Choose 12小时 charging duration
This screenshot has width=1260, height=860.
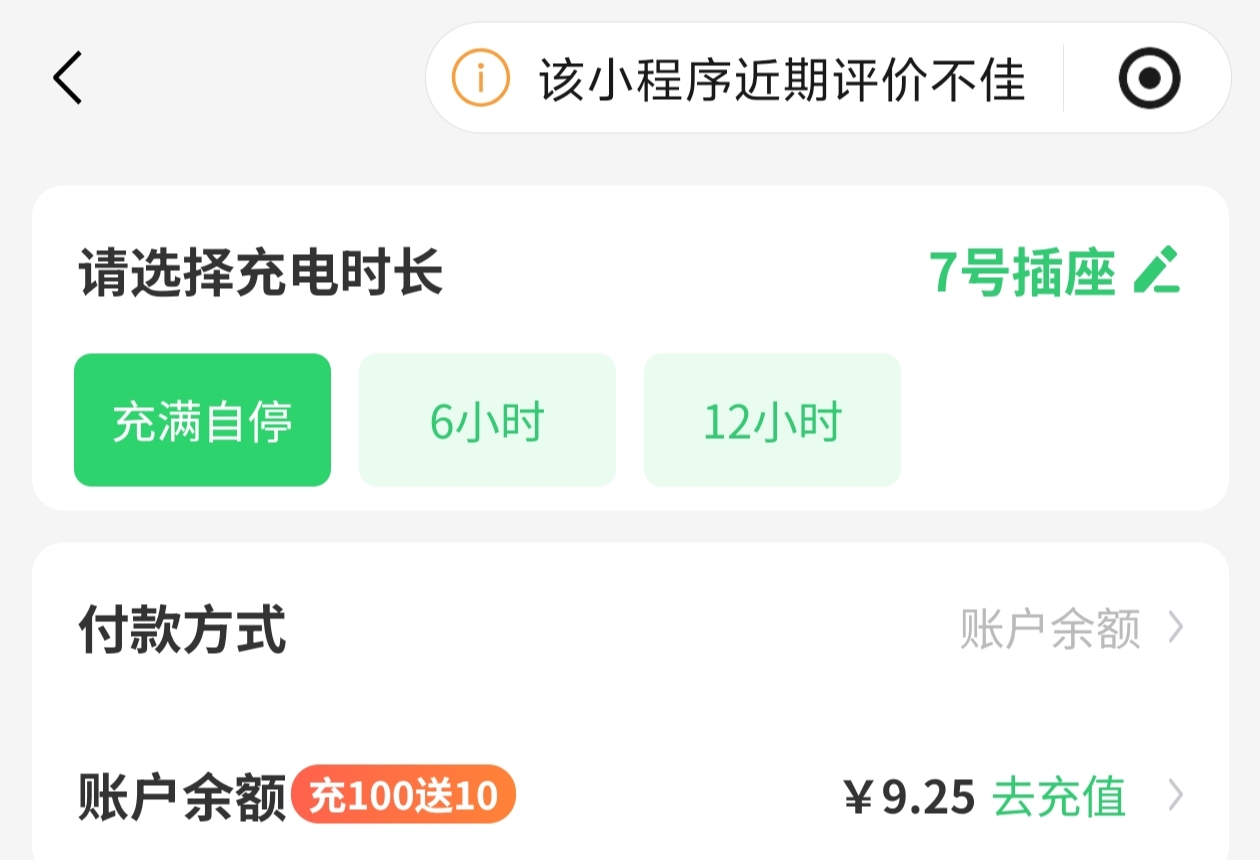pyautogui.click(x=772, y=420)
